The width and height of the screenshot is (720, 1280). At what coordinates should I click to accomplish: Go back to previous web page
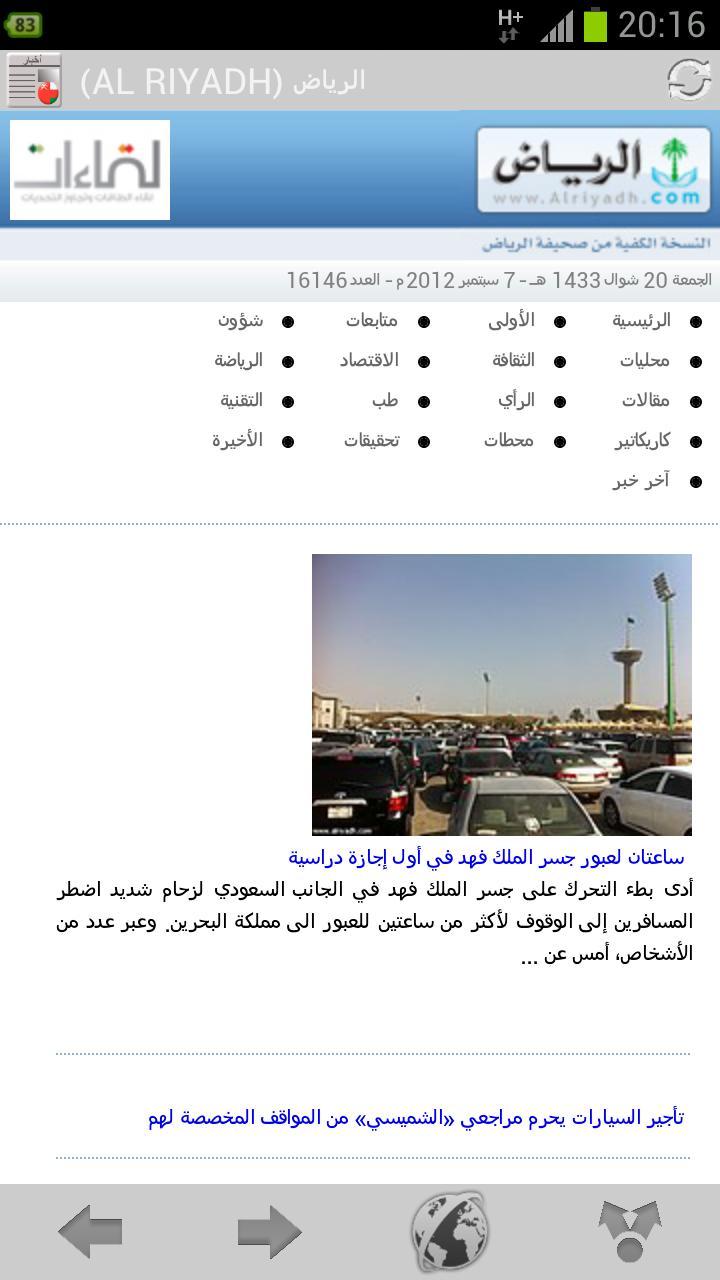(x=90, y=1231)
